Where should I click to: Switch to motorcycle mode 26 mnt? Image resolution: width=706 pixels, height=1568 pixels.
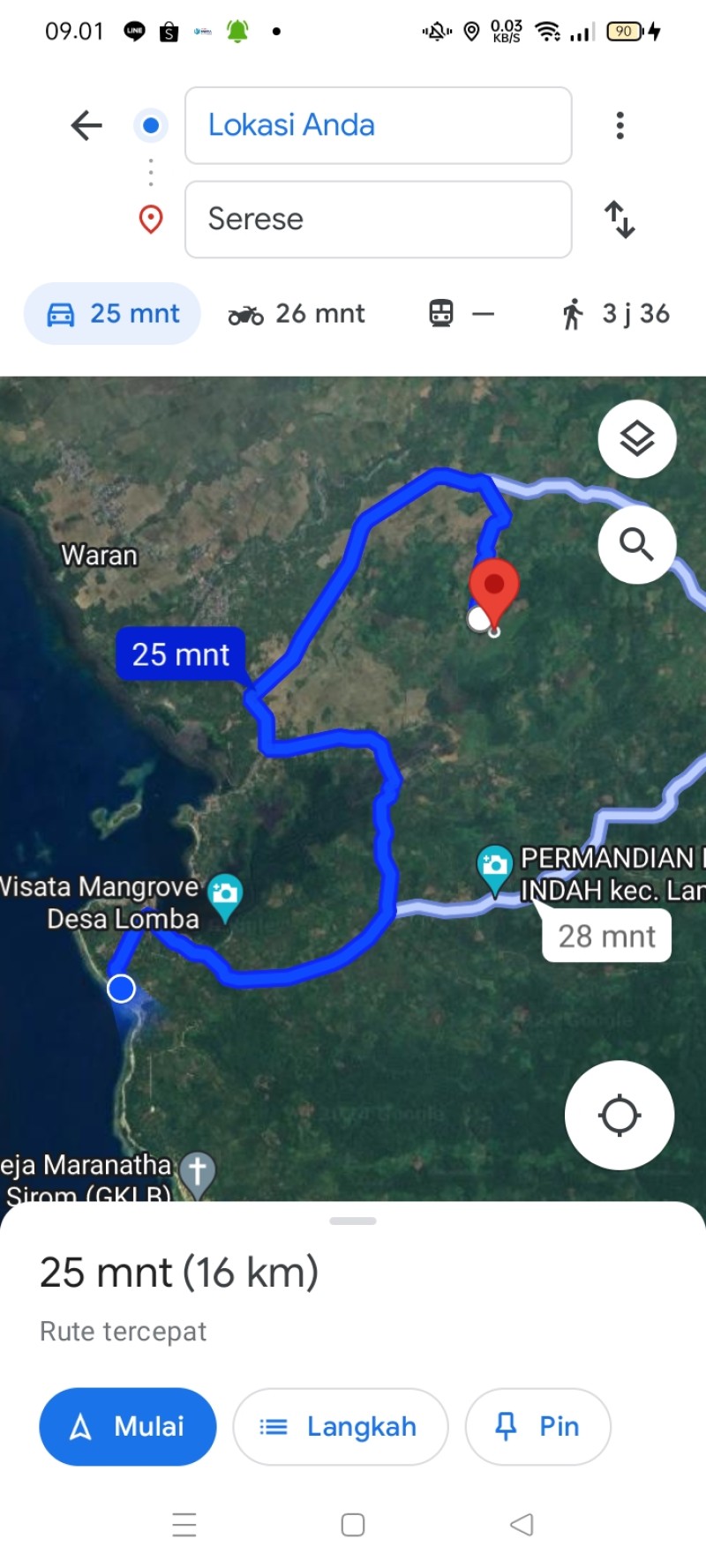(x=297, y=314)
